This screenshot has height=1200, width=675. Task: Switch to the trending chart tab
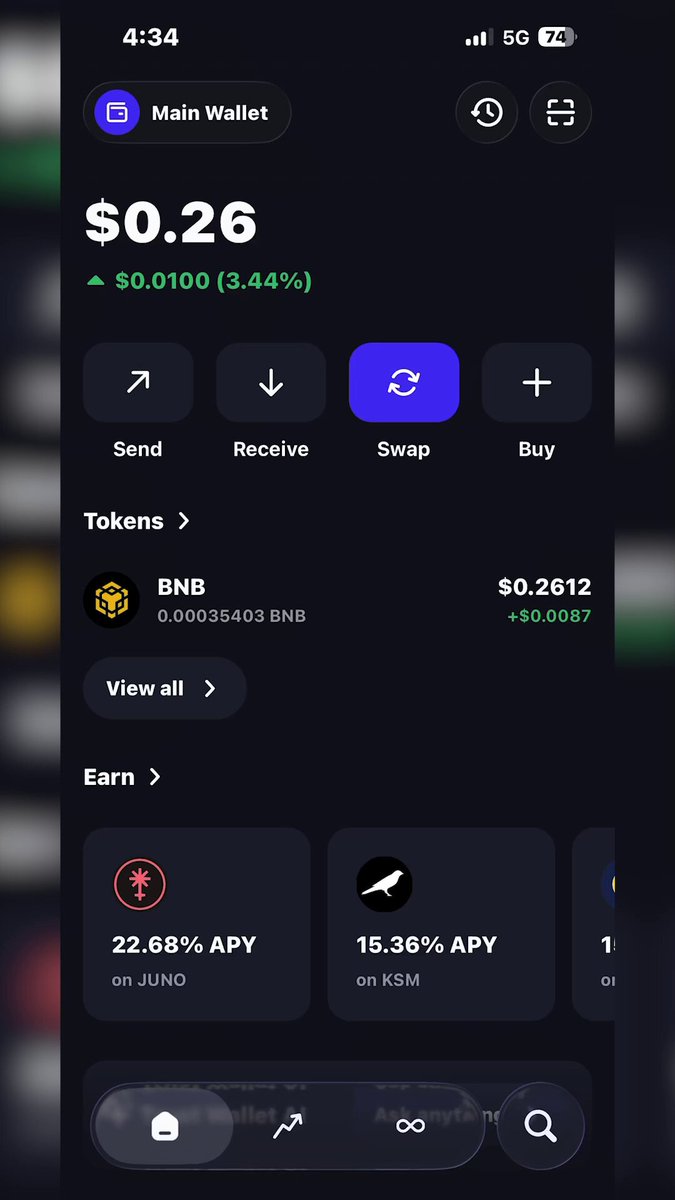click(287, 1126)
